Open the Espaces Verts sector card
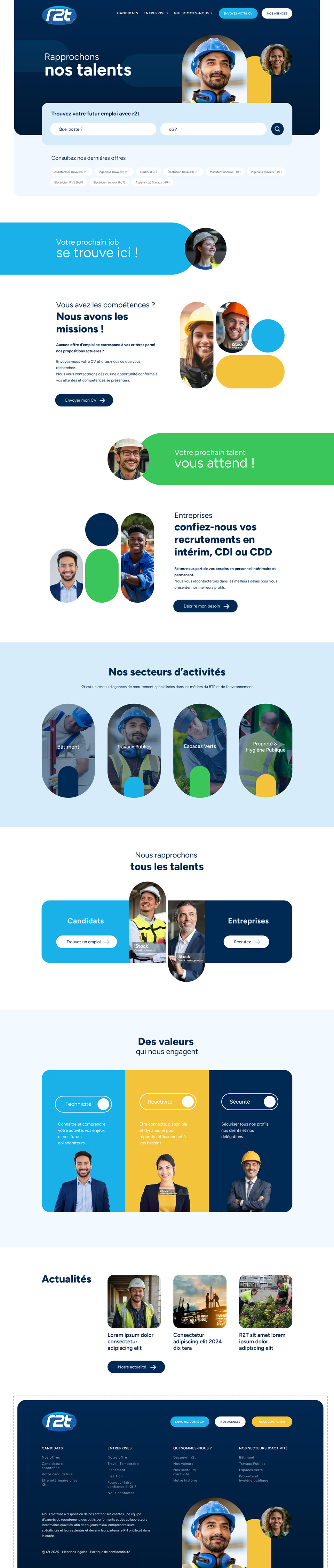 click(x=200, y=750)
